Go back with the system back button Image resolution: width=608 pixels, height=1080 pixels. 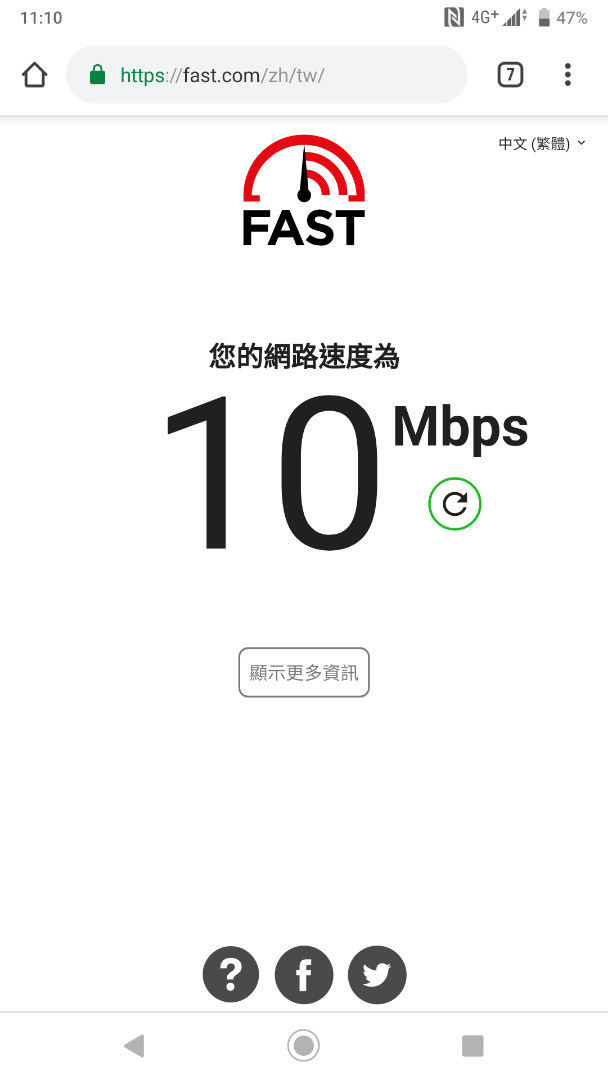134,1046
